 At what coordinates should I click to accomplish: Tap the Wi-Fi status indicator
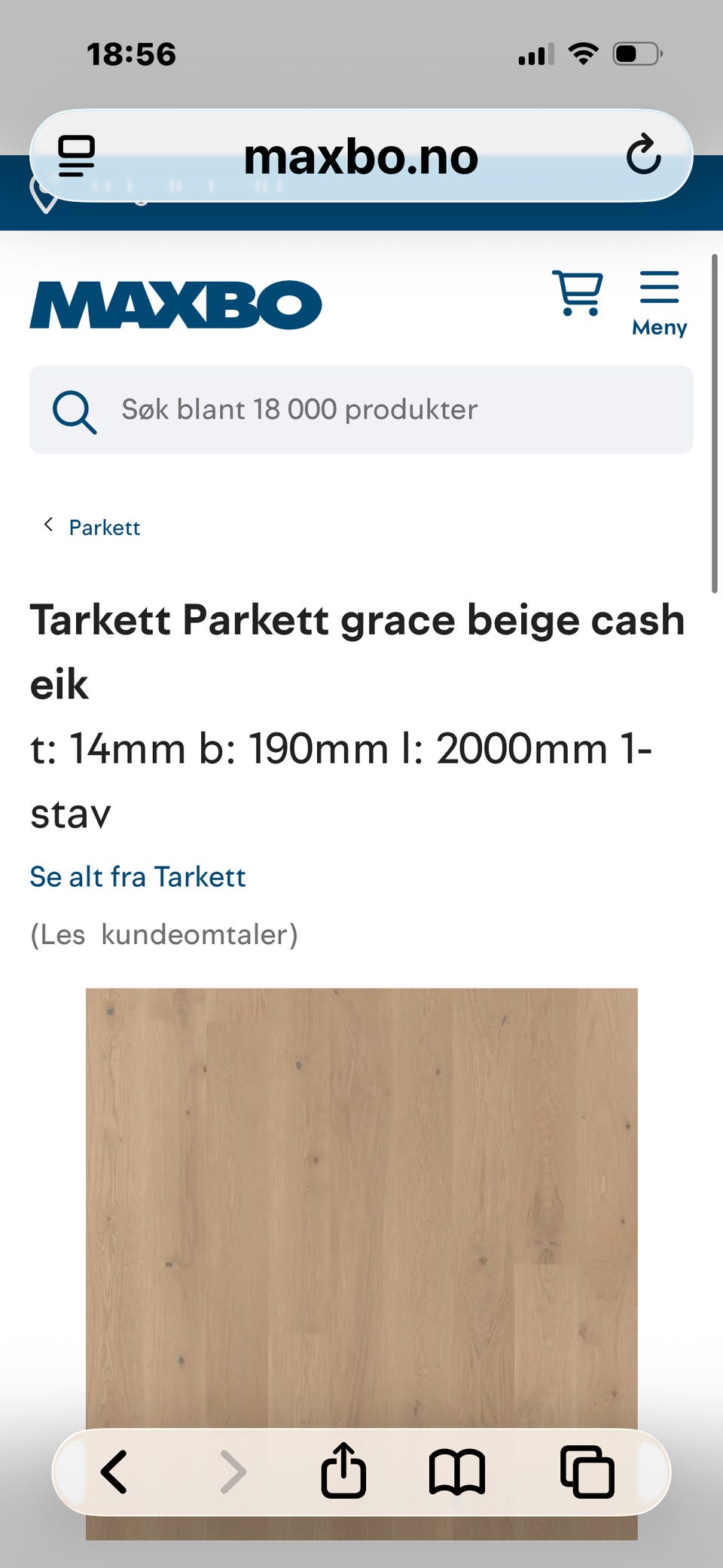click(x=582, y=51)
